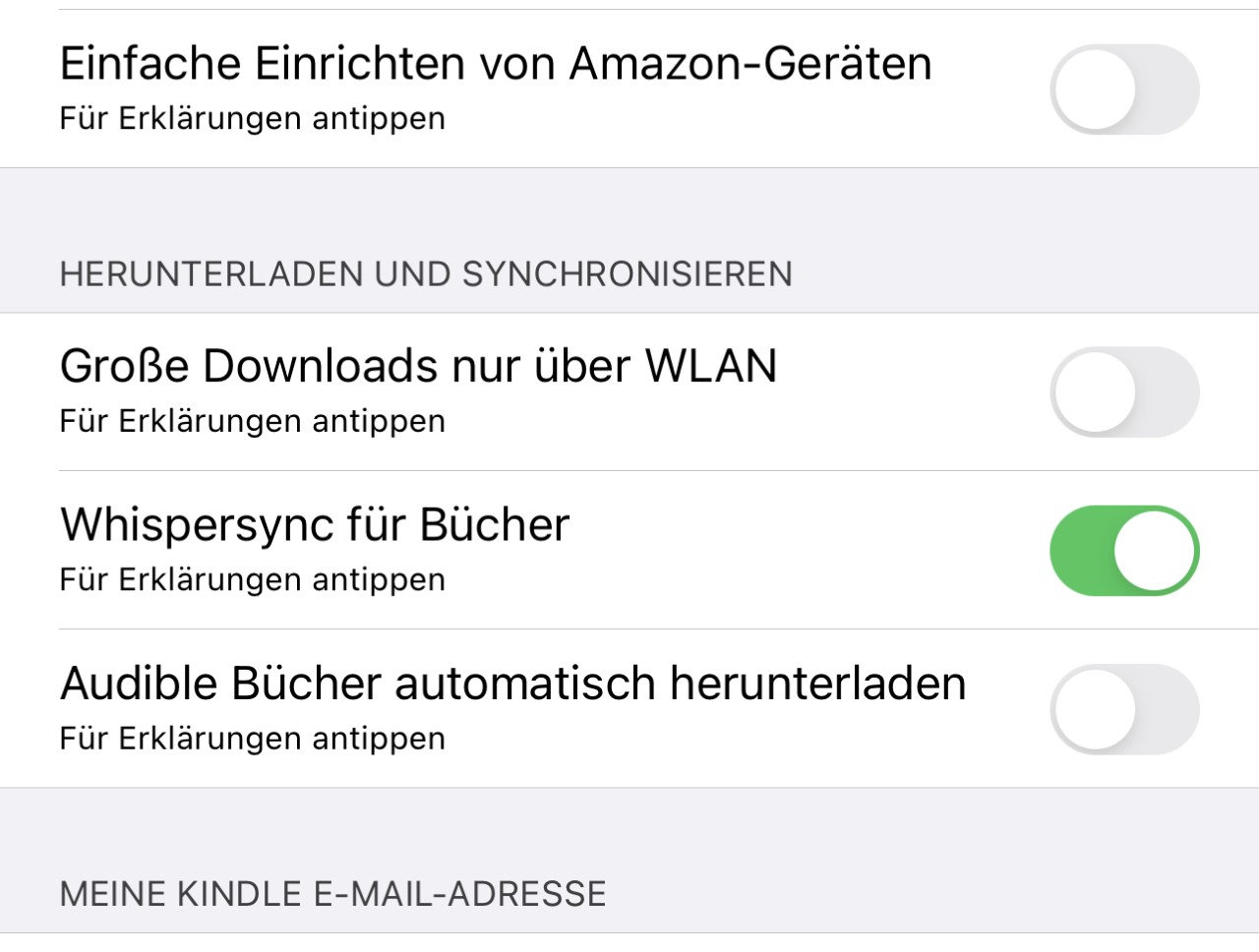Tap Einfache Einrichten von Amazon-Geräten row for explanation

[495, 88]
